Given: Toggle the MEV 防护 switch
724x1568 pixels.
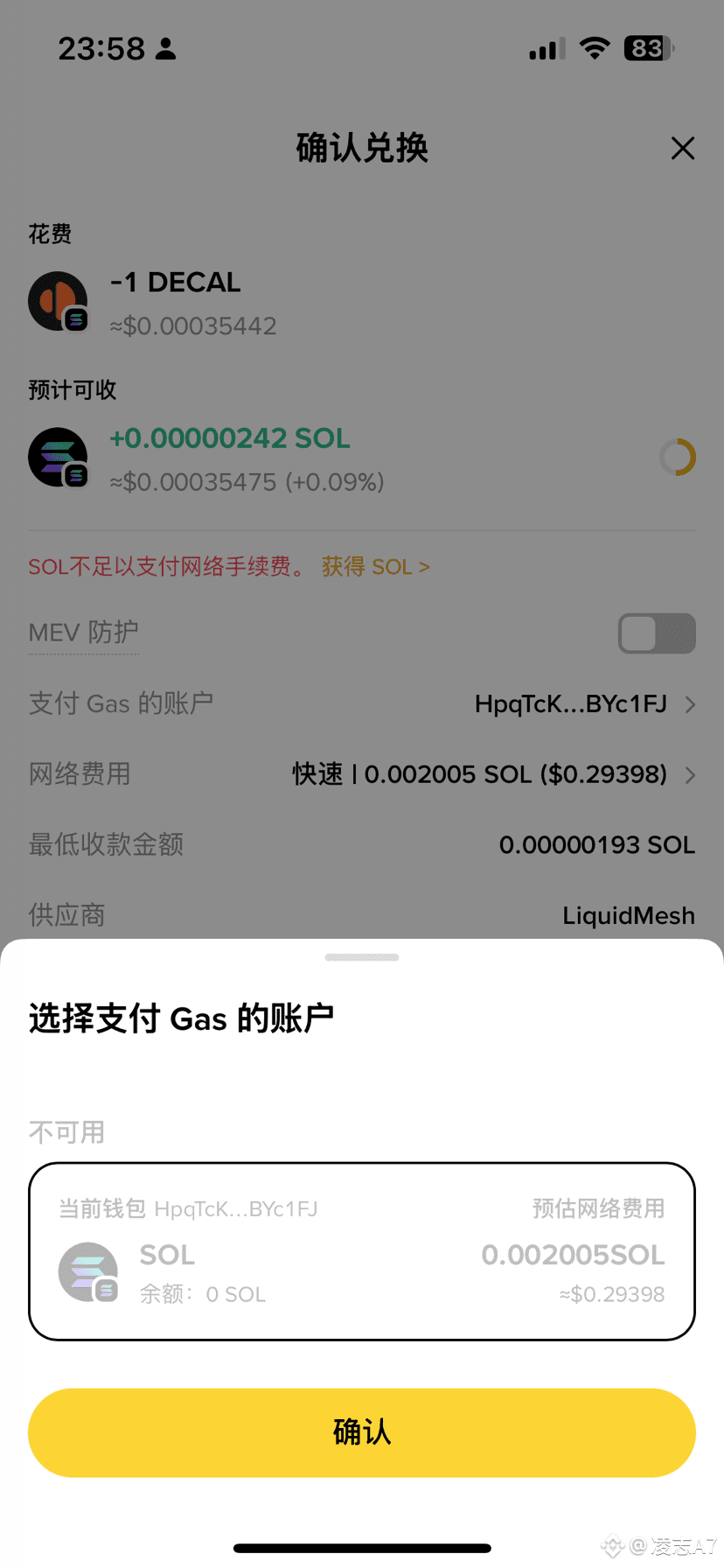Looking at the screenshot, I should click(657, 633).
